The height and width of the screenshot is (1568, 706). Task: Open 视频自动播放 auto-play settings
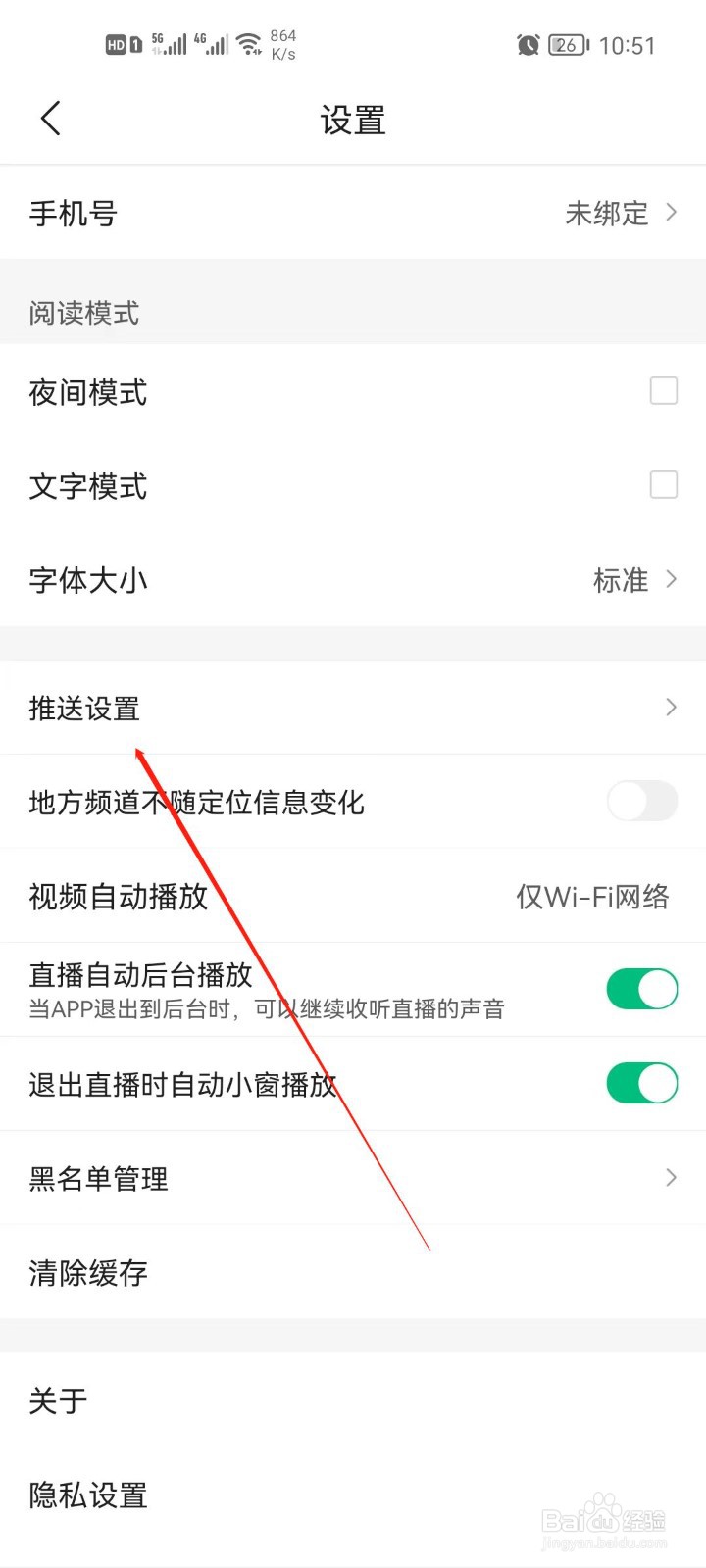pos(353,896)
